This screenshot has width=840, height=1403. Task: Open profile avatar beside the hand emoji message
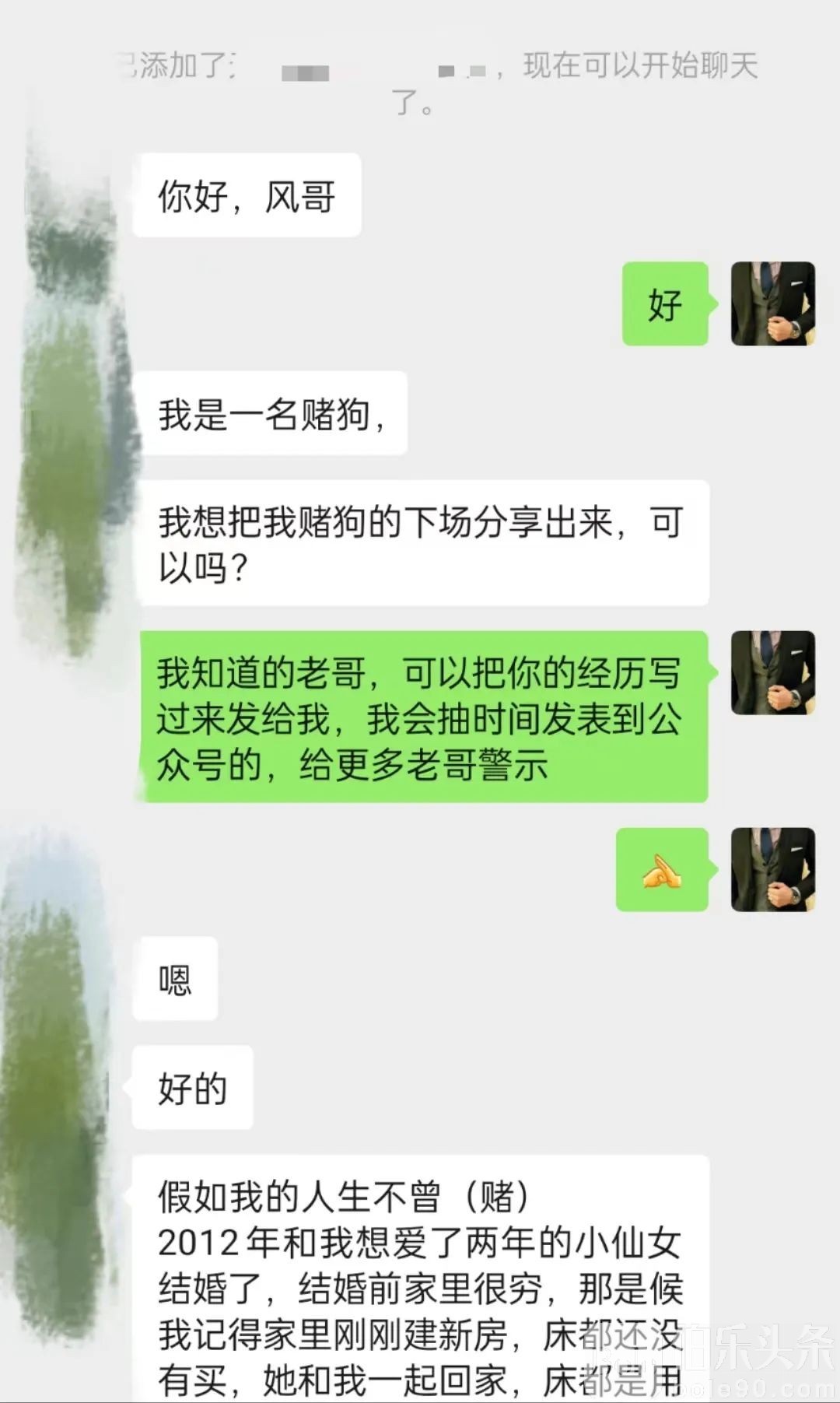pos(772,869)
